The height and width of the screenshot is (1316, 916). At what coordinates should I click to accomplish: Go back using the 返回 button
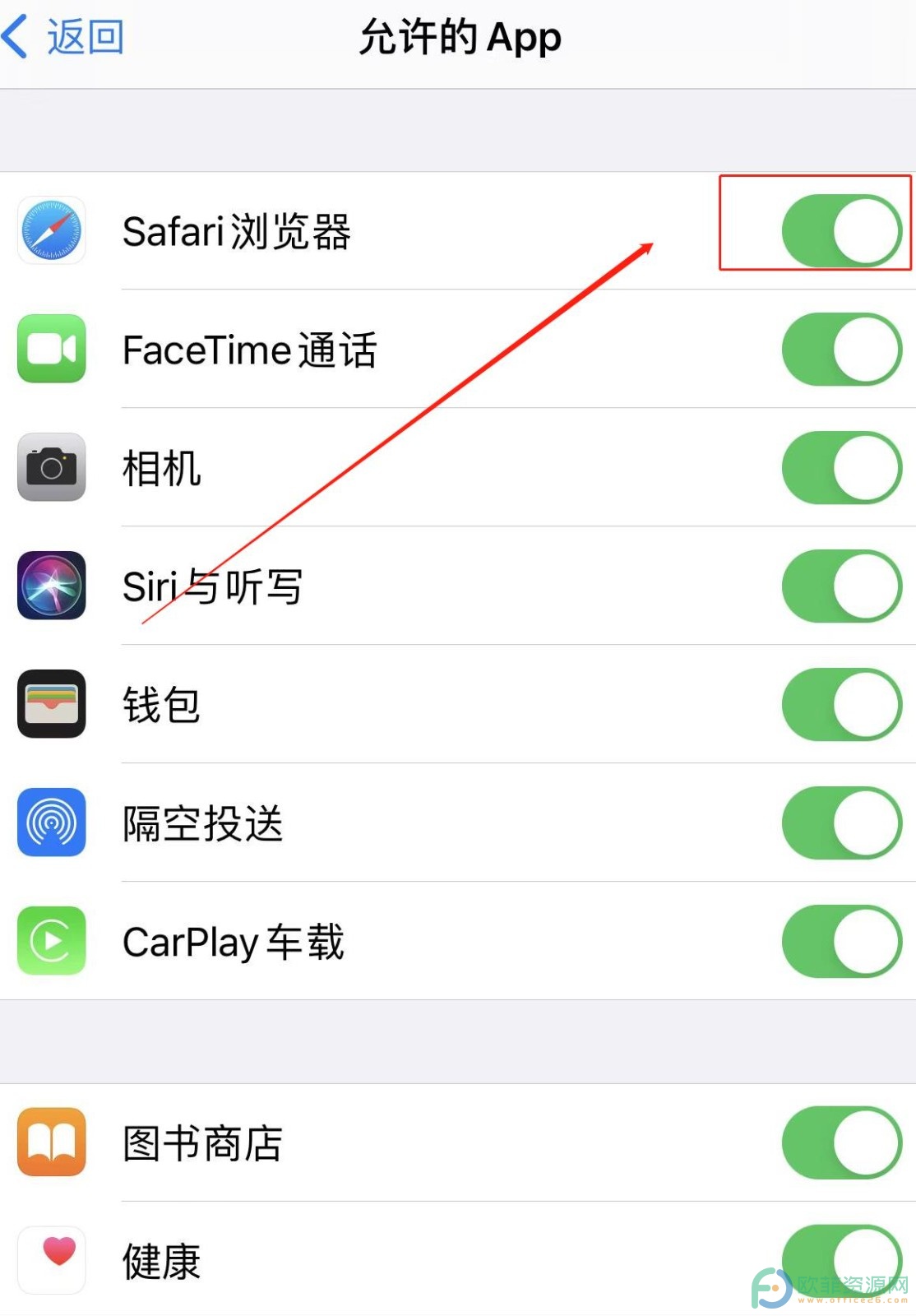64,38
